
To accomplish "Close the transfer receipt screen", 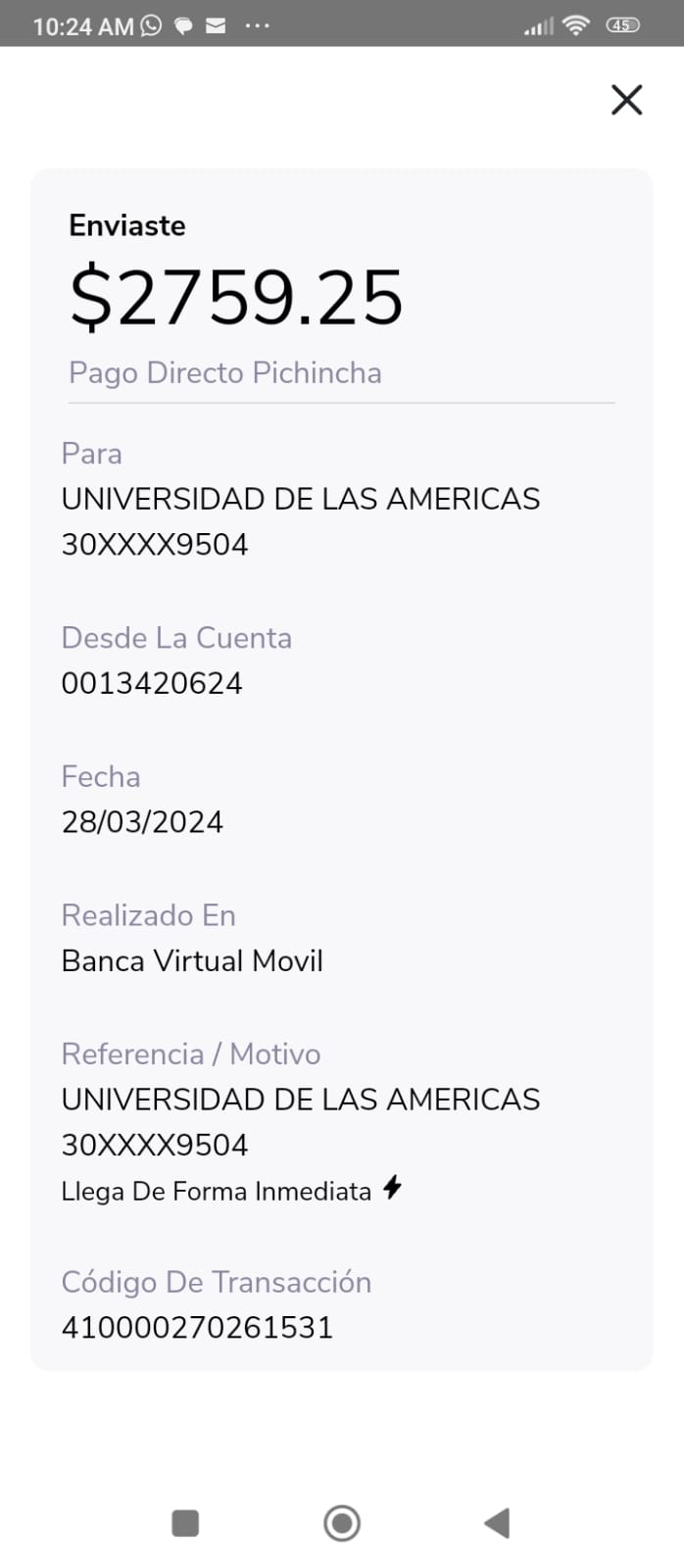I will coord(626,99).
